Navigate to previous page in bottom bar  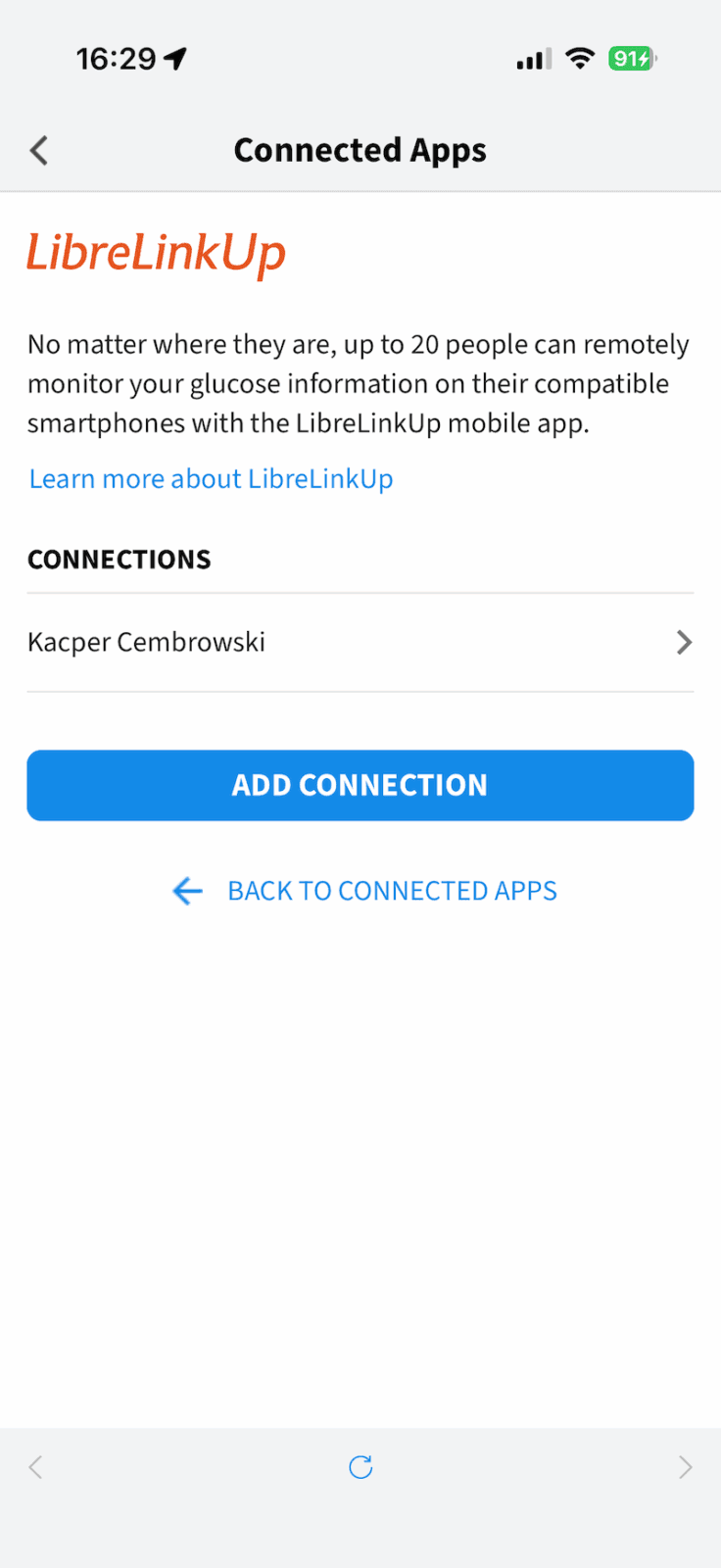pos(36,1467)
